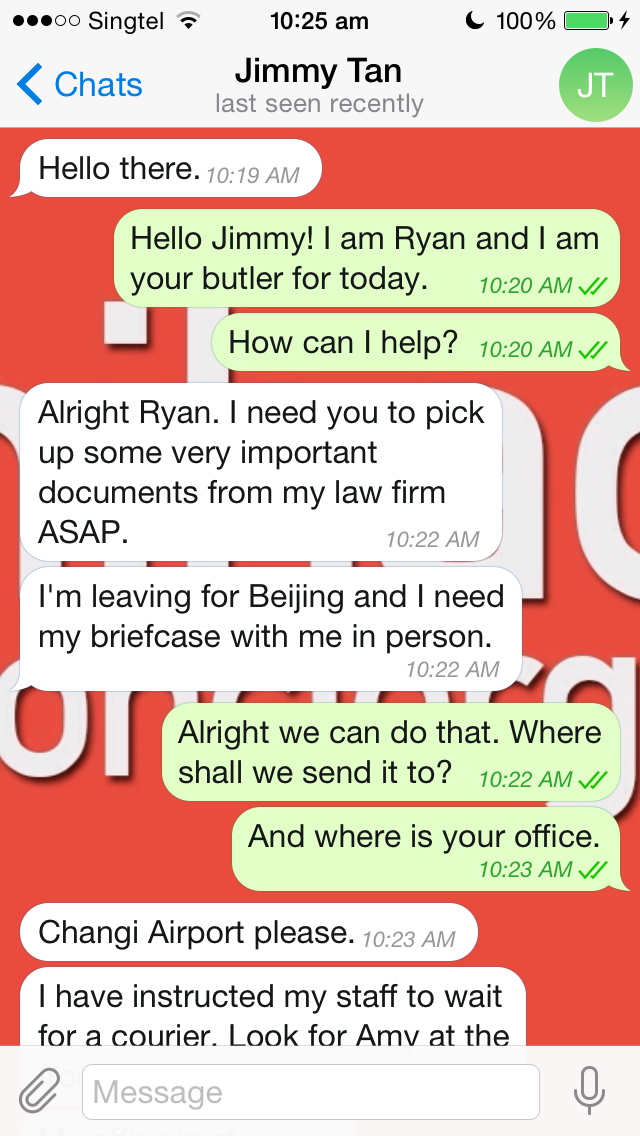Open Jimmy Tan's JT profile avatar
This screenshot has height=1136, width=640.
tap(594, 85)
